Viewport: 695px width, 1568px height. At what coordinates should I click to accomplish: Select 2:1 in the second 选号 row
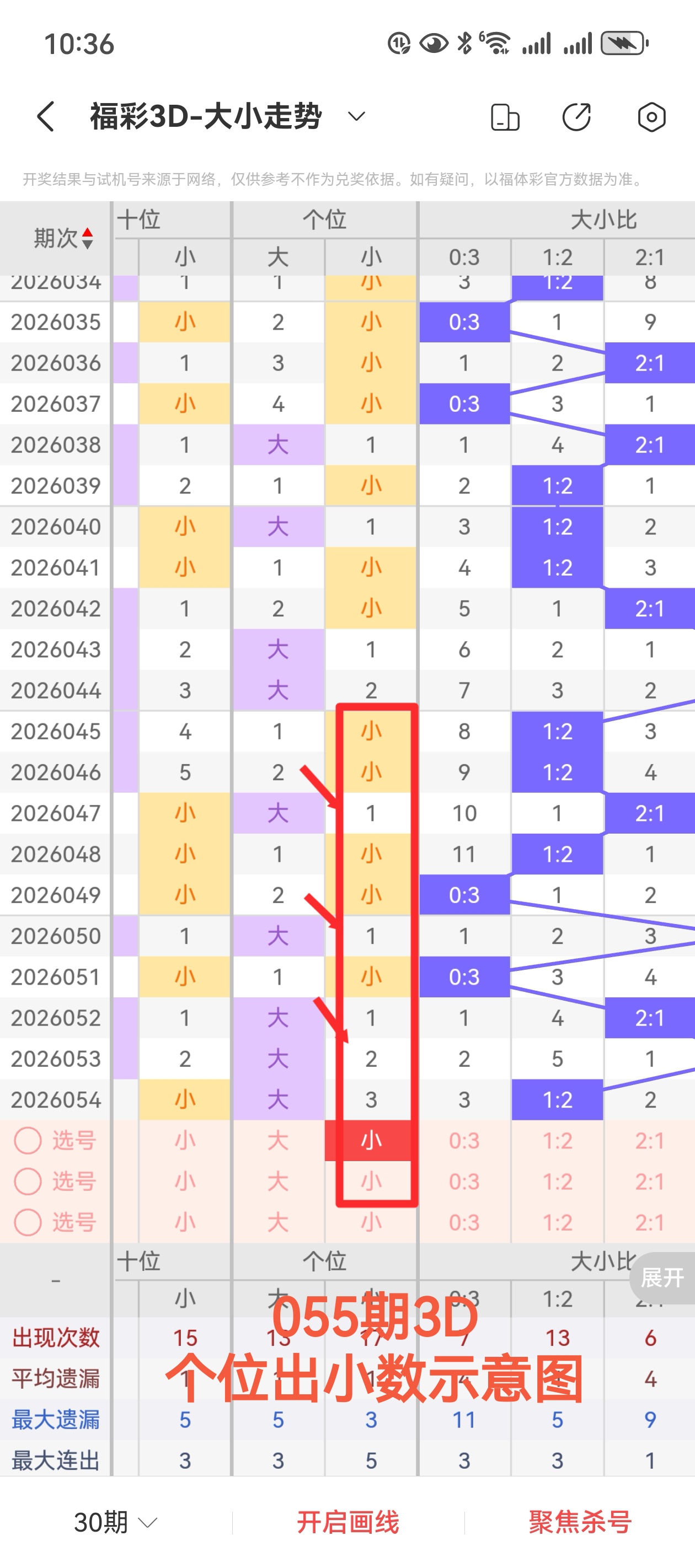click(x=650, y=1182)
